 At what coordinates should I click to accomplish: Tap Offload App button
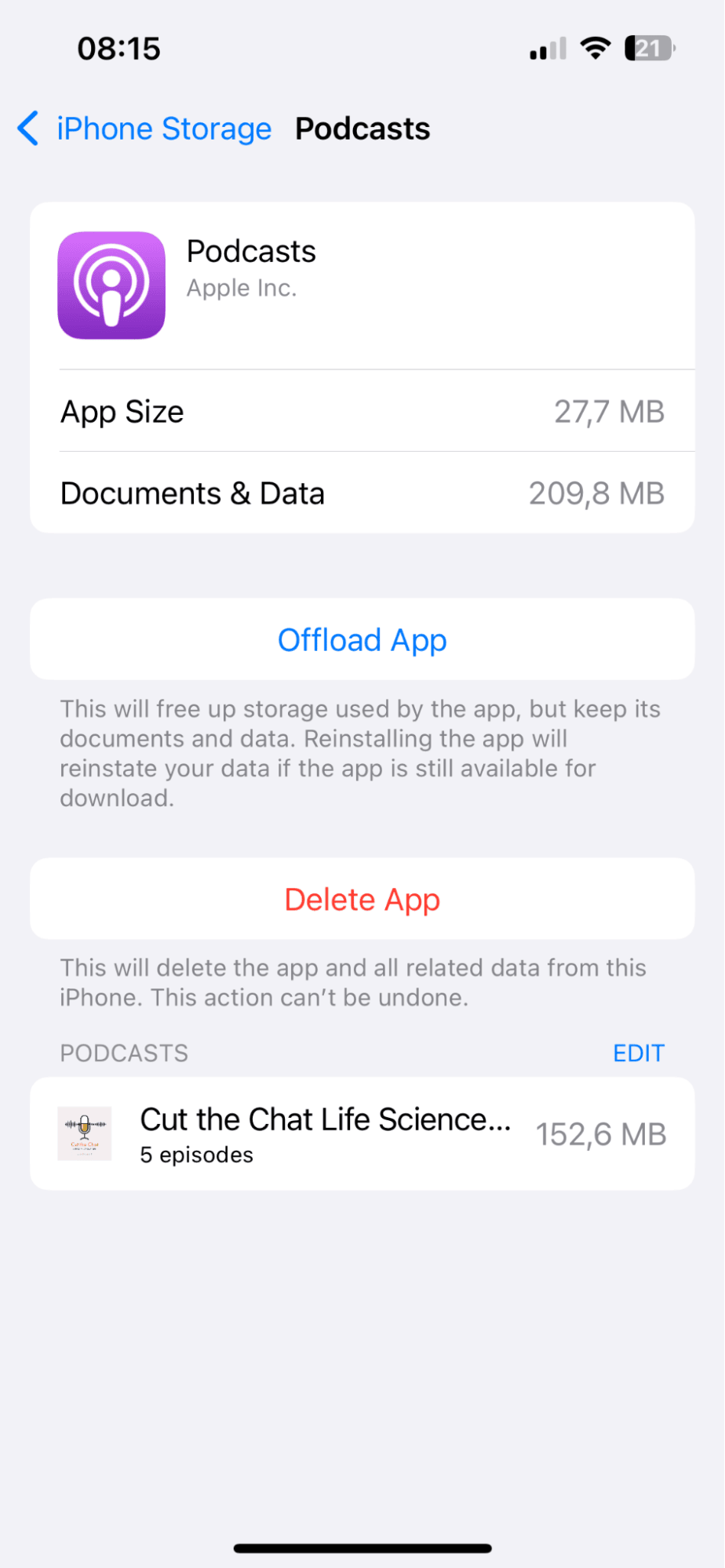[362, 640]
